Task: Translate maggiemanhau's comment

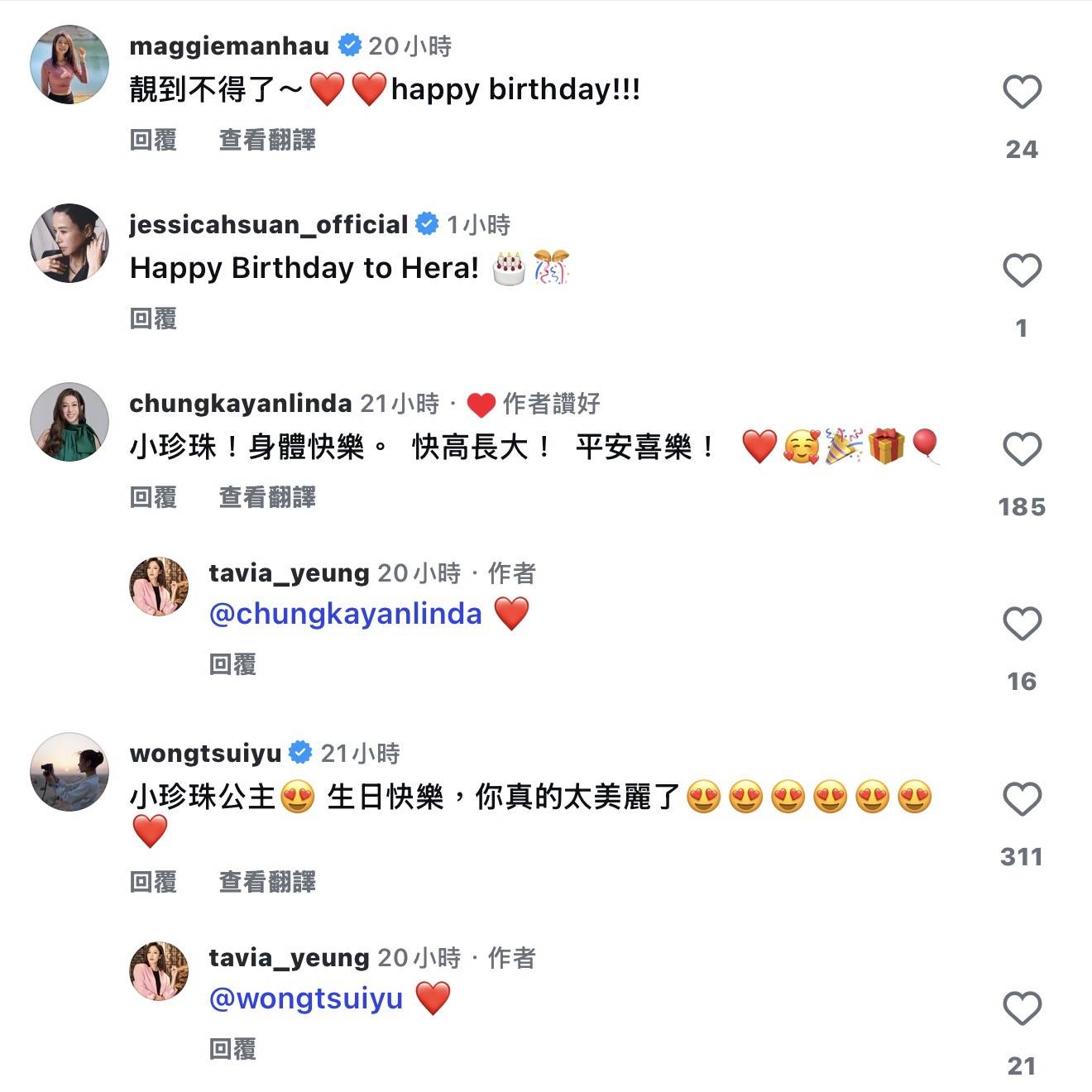Action: (x=267, y=140)
